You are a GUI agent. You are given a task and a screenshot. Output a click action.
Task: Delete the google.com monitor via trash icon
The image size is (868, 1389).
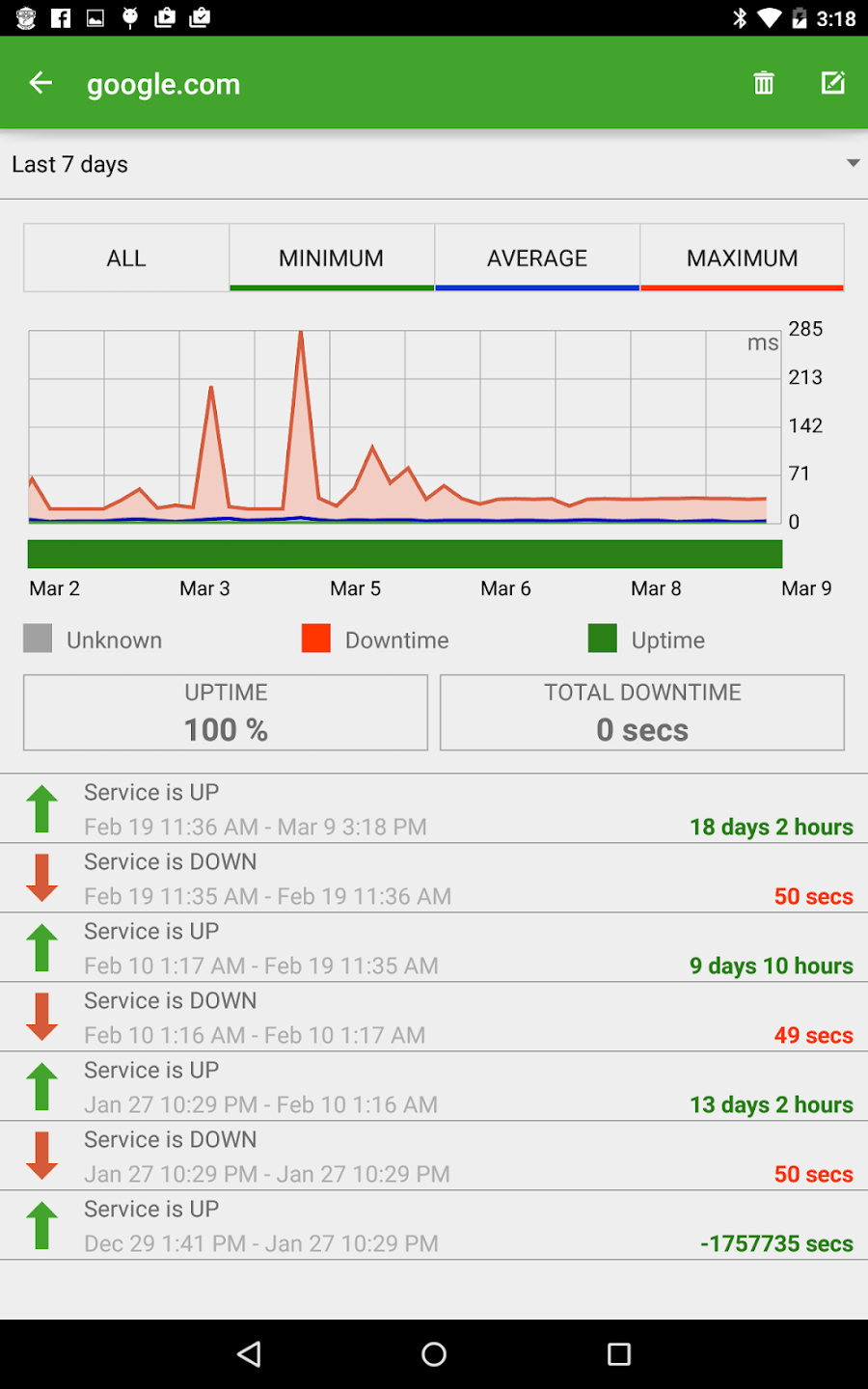[764, 83]
